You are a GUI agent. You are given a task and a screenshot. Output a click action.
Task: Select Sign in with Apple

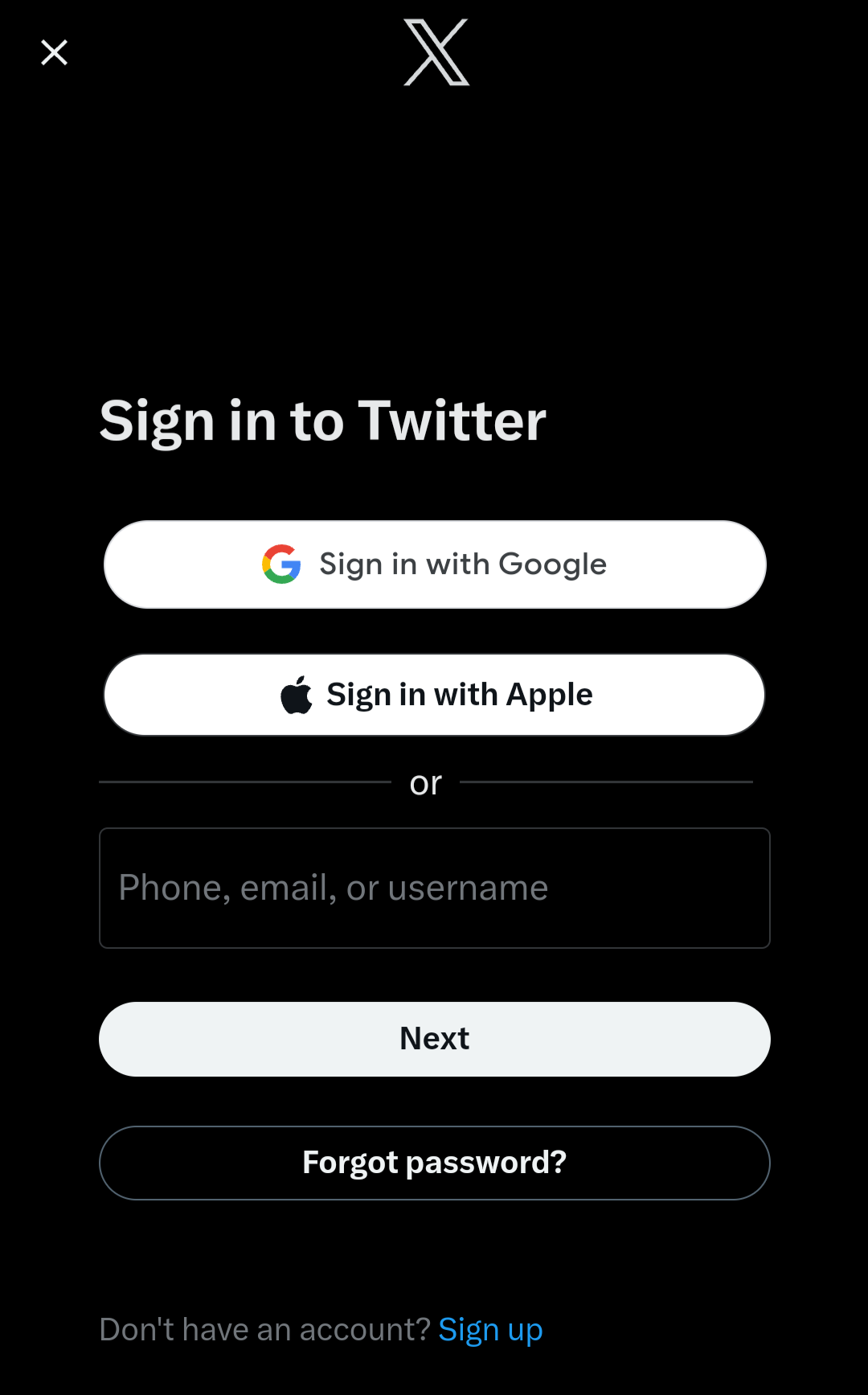[435, 695]
